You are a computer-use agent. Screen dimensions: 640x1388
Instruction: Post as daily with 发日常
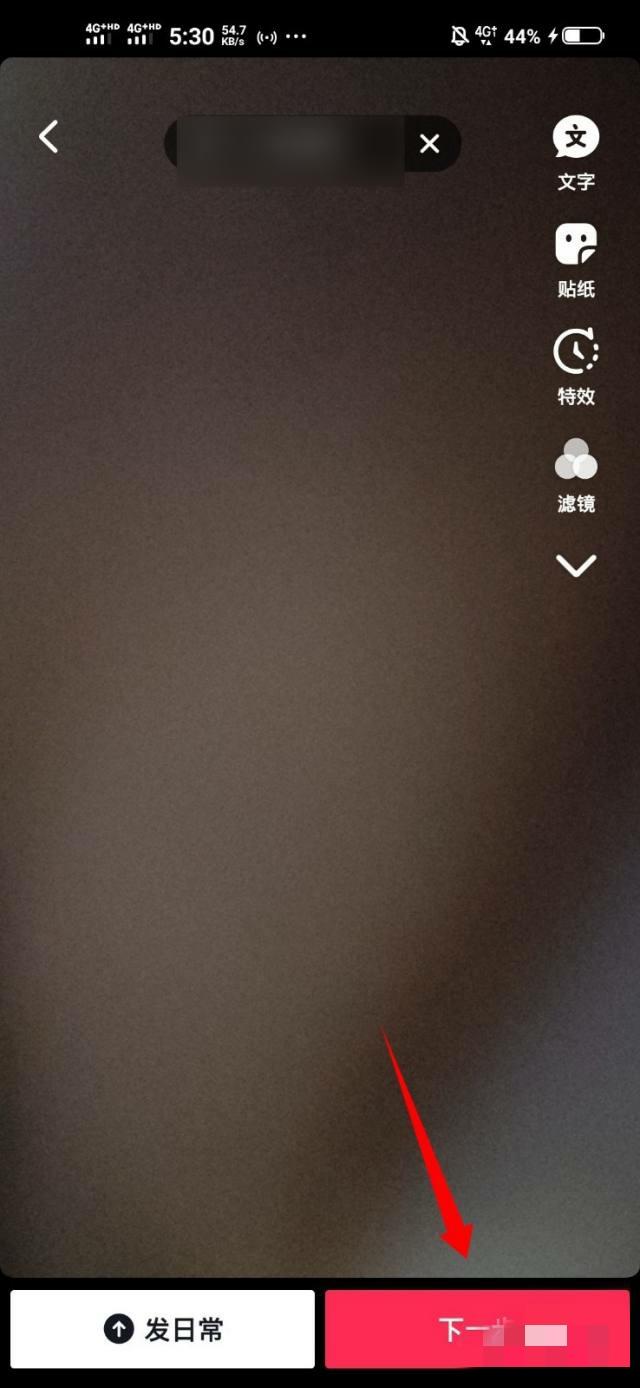point(163,1329)
